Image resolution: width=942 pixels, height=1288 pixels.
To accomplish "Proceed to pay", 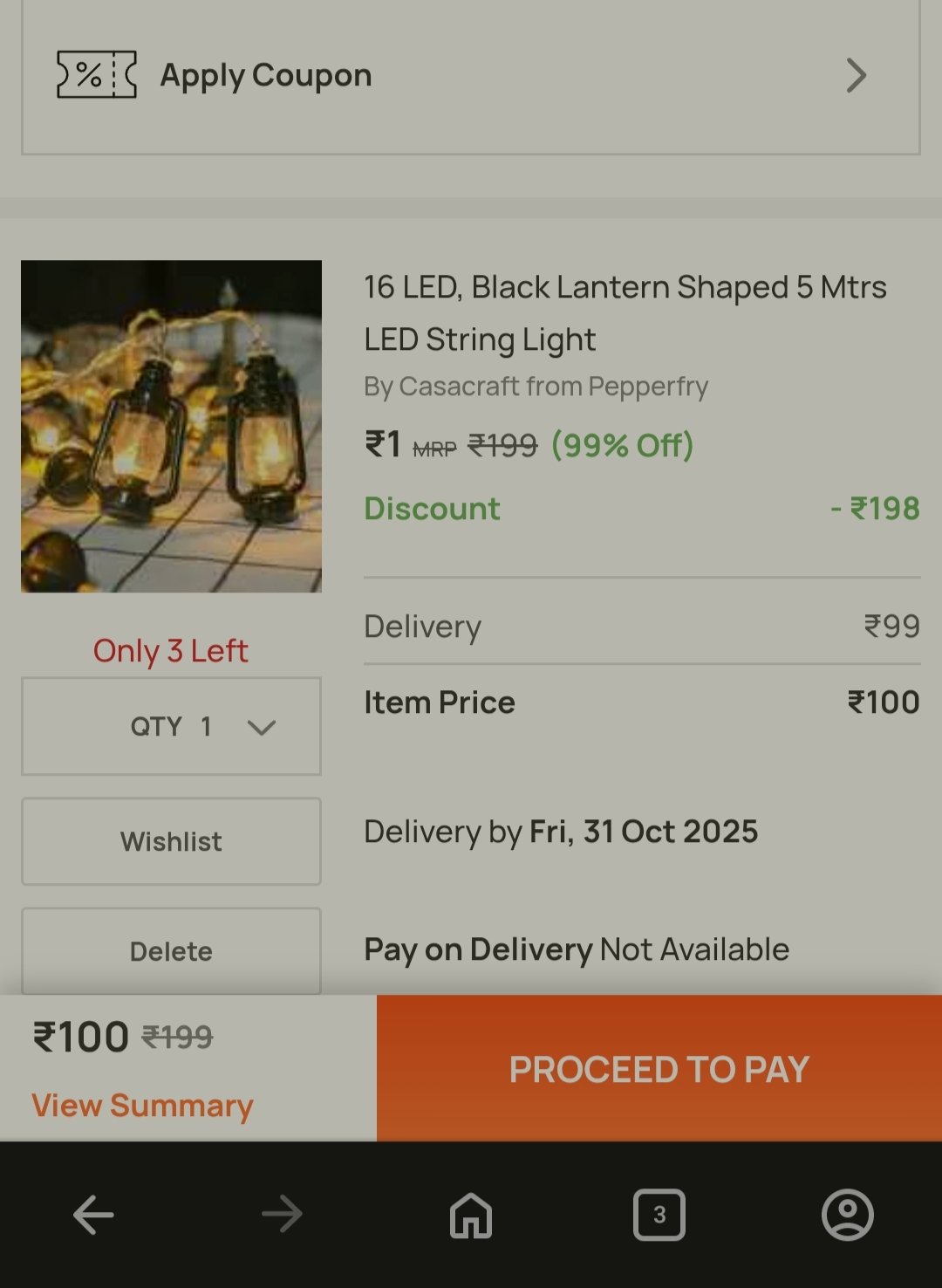I will coord(659,1069).
